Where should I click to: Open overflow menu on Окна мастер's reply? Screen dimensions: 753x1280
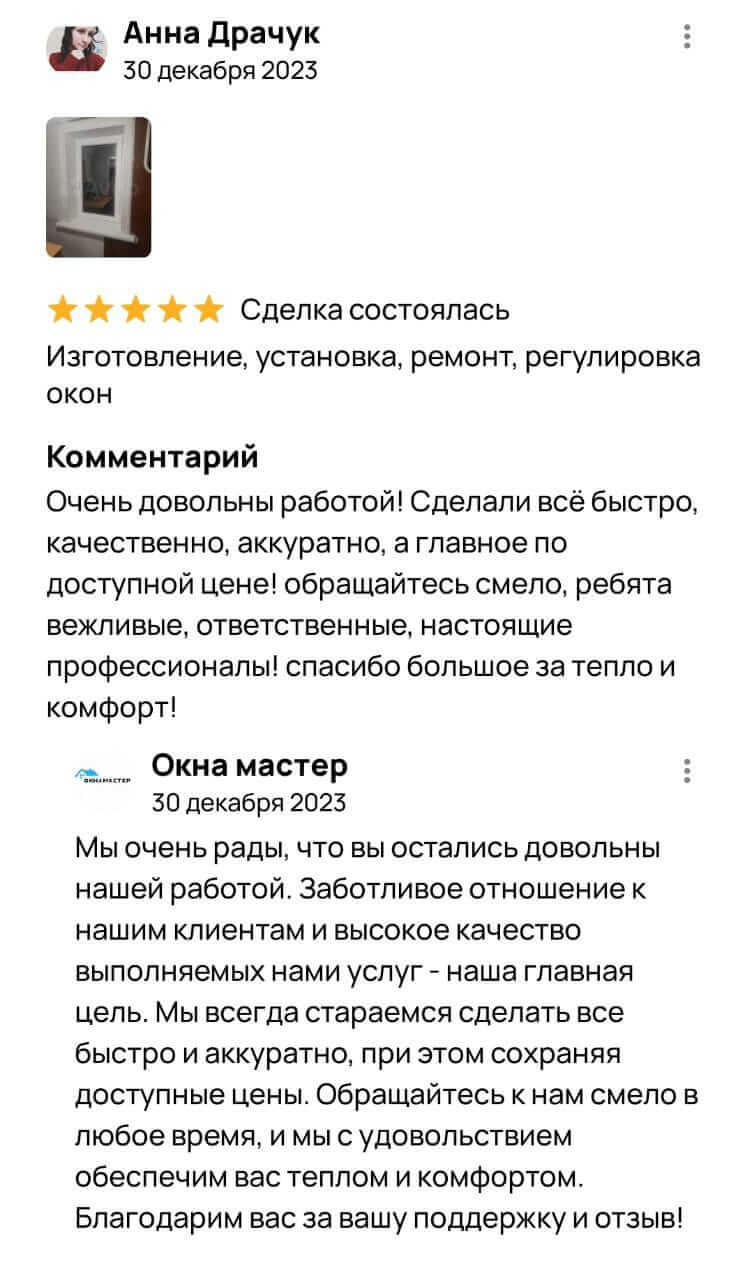tap(686, 771)
